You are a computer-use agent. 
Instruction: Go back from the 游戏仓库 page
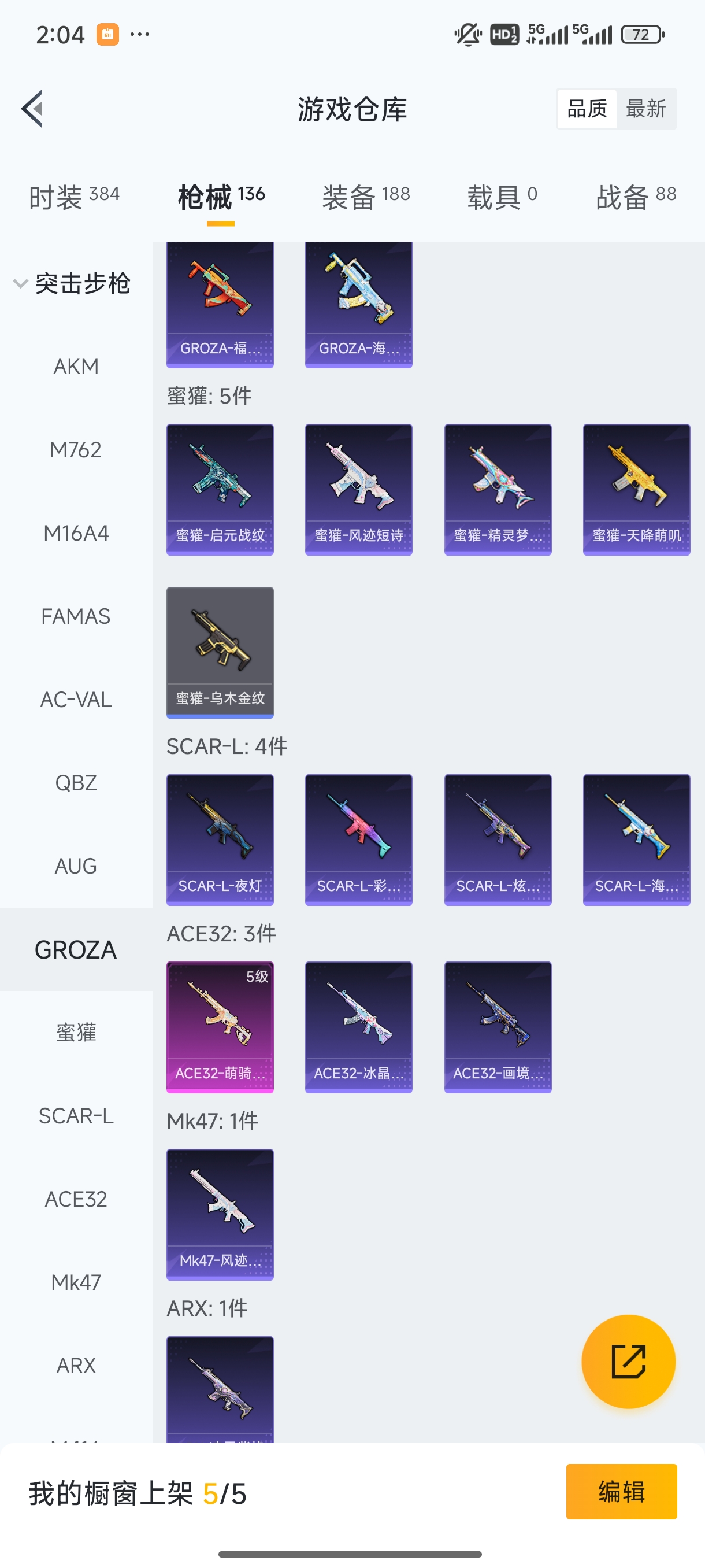pos(32,109)
